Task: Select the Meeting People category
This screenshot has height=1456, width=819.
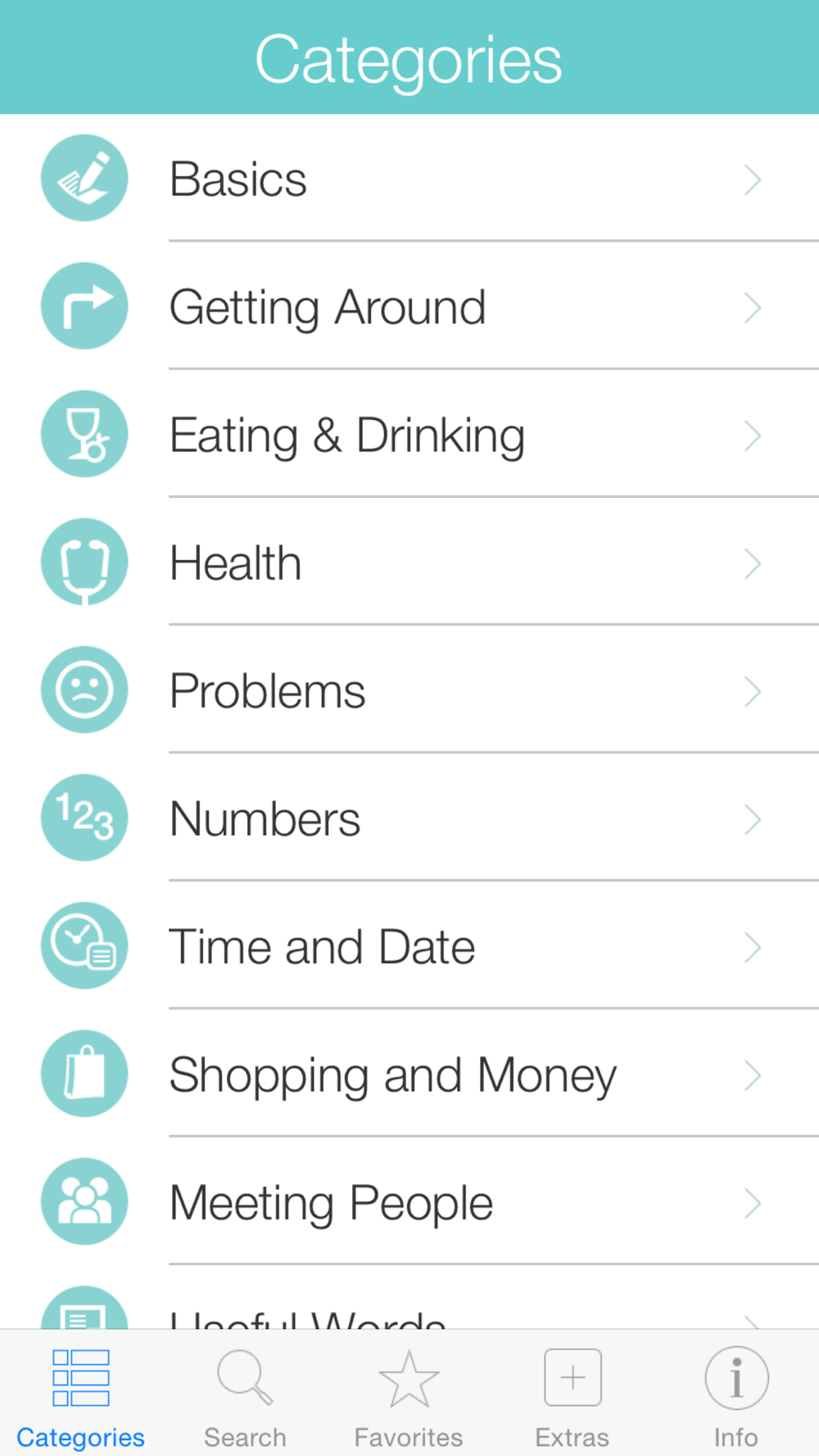Action: tap(409, 1201)
